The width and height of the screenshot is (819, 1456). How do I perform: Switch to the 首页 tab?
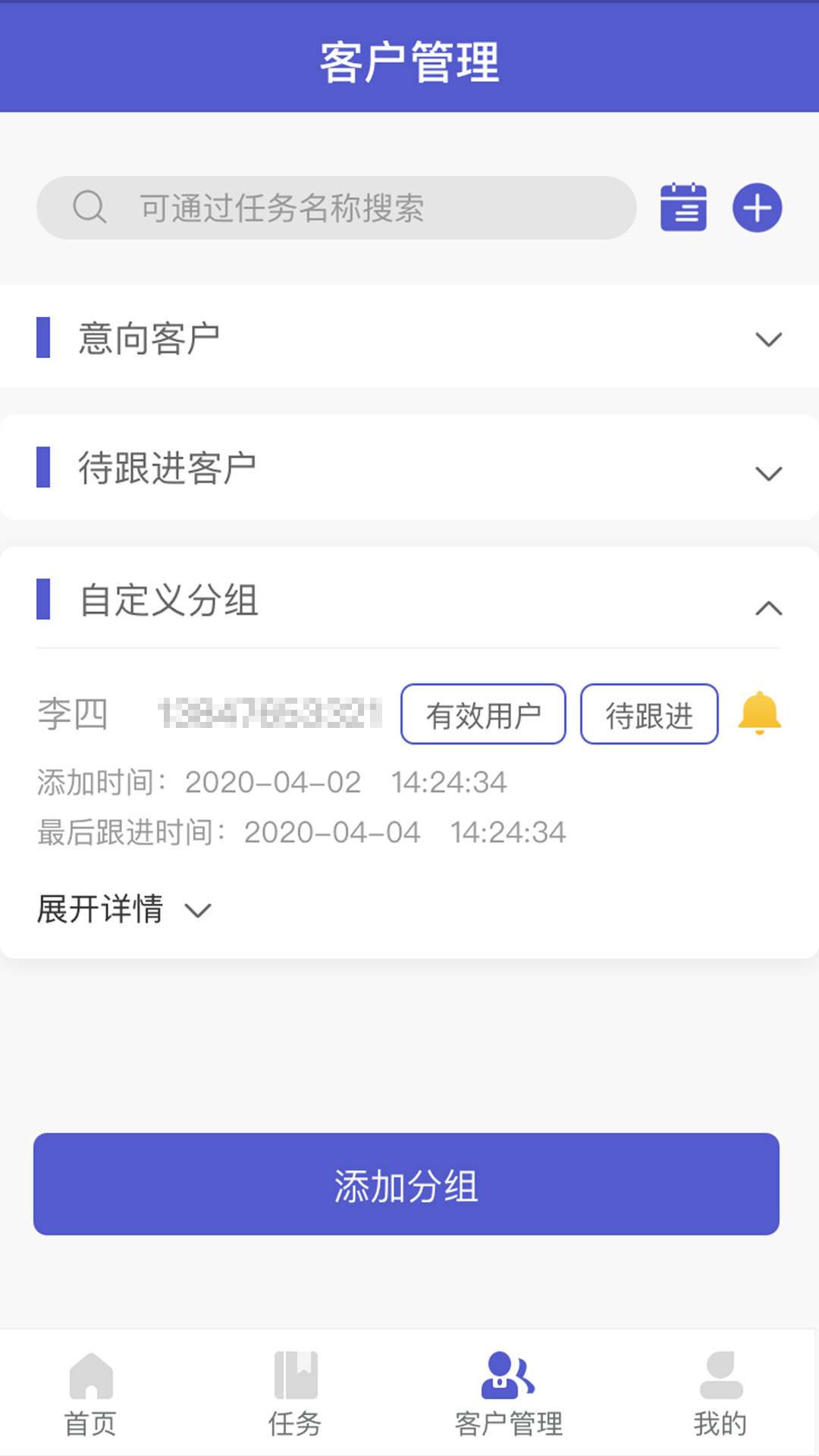[91, 1394]
